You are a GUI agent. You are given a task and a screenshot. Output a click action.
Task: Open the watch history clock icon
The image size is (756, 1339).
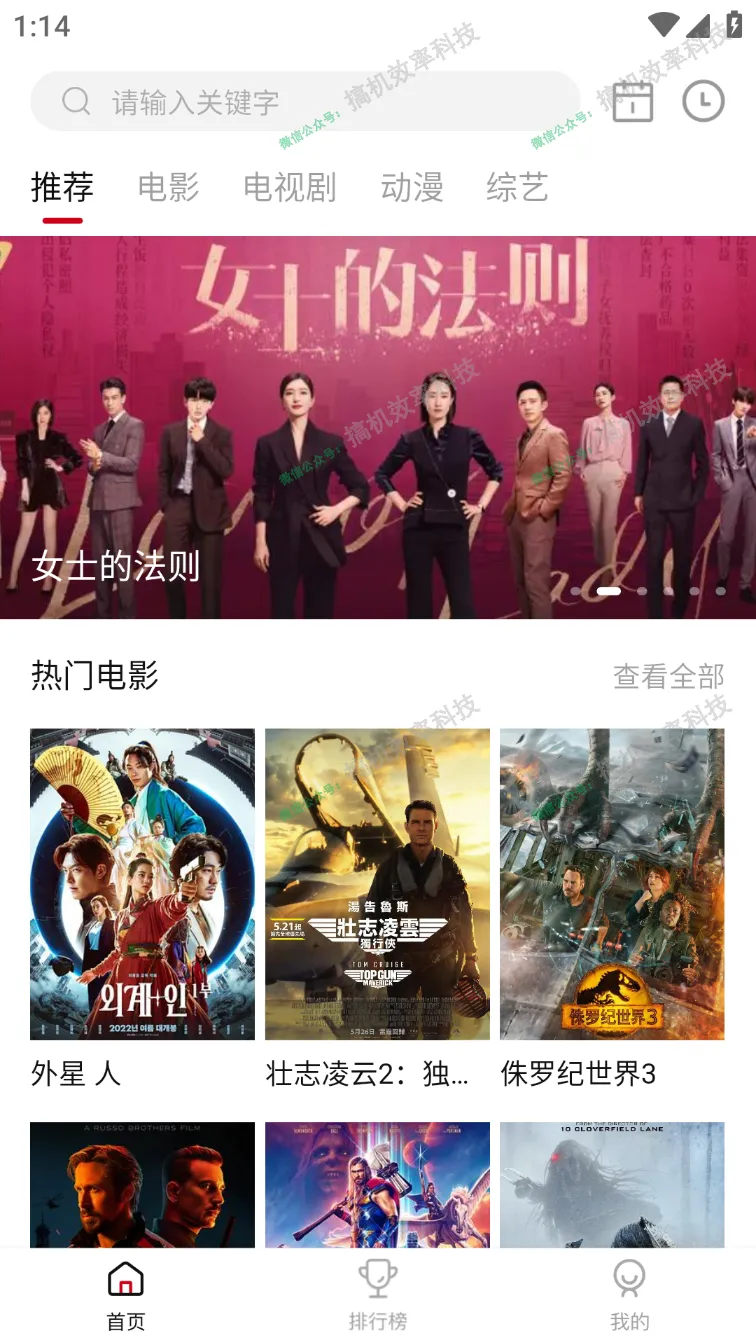point(703,102)
